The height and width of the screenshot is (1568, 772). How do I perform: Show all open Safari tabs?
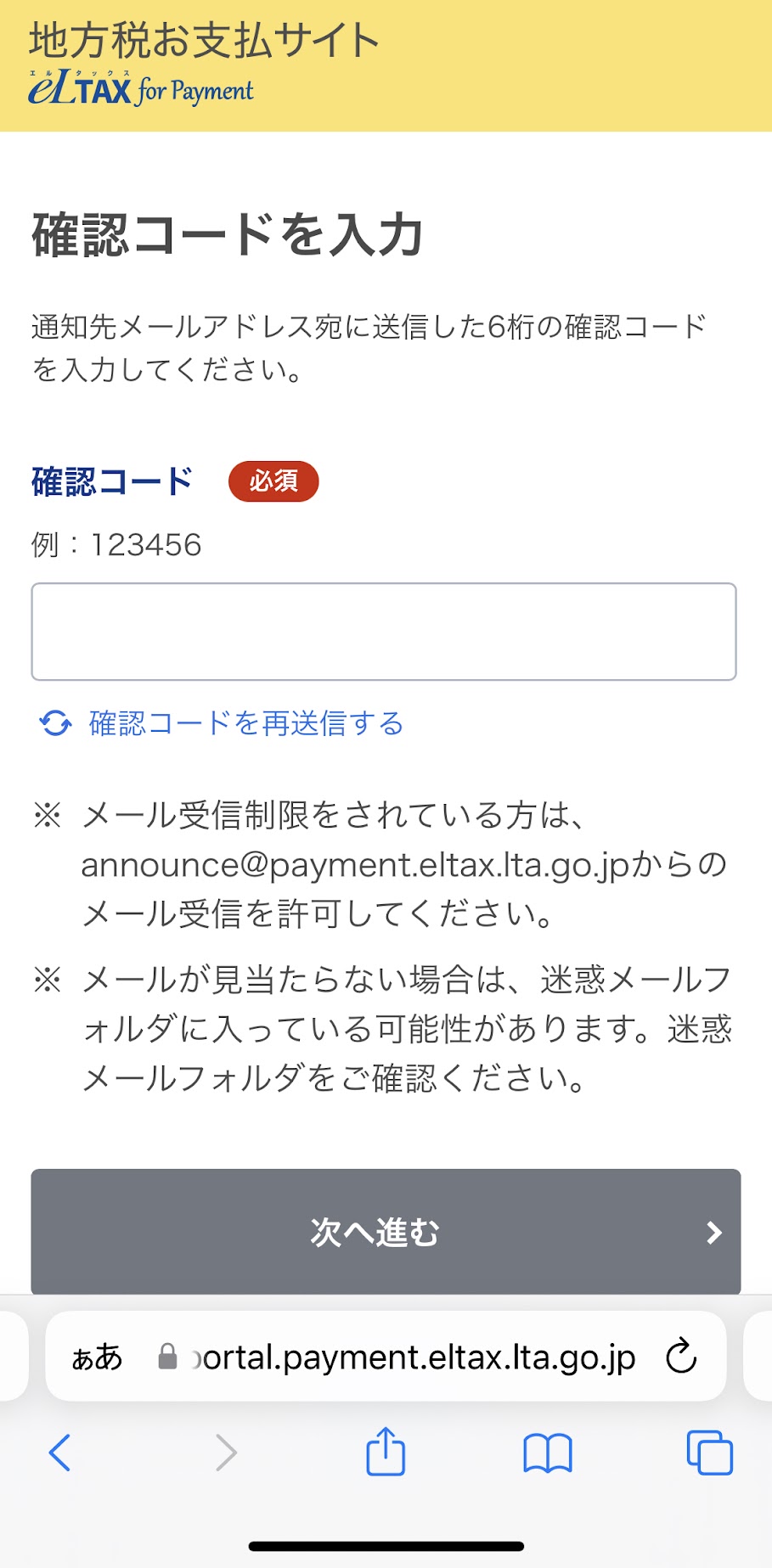pyautogui.click(x=709, y=1453)
